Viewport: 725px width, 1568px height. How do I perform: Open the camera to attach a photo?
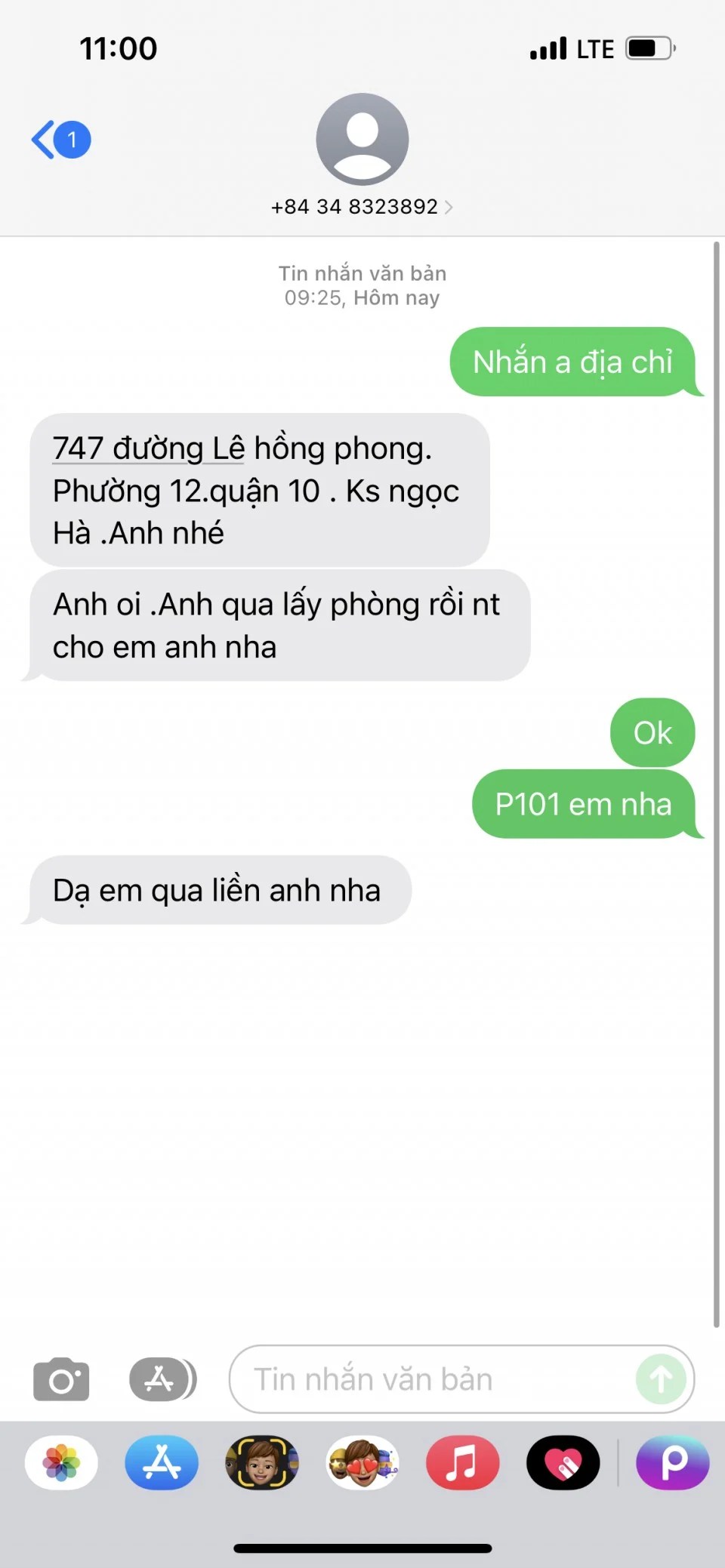61,1379
